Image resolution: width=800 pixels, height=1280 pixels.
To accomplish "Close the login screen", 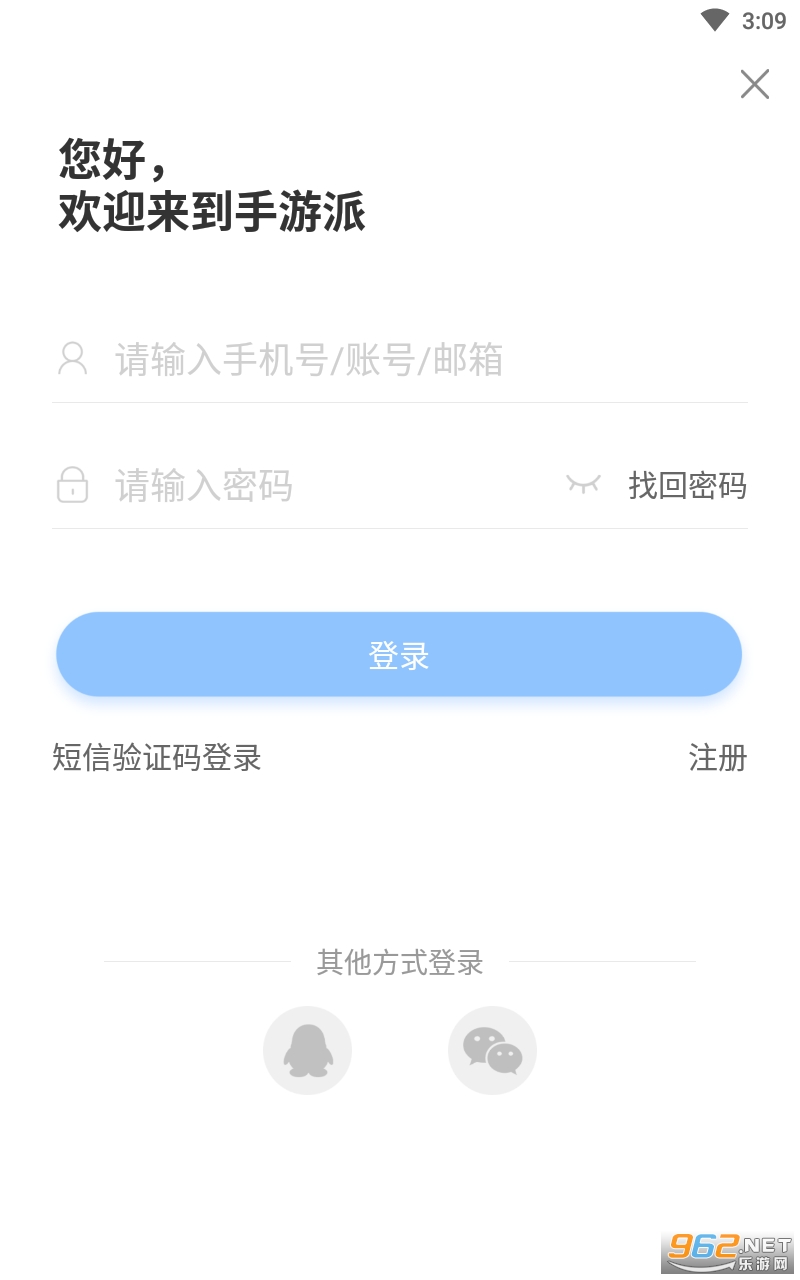I will (755, 84).
